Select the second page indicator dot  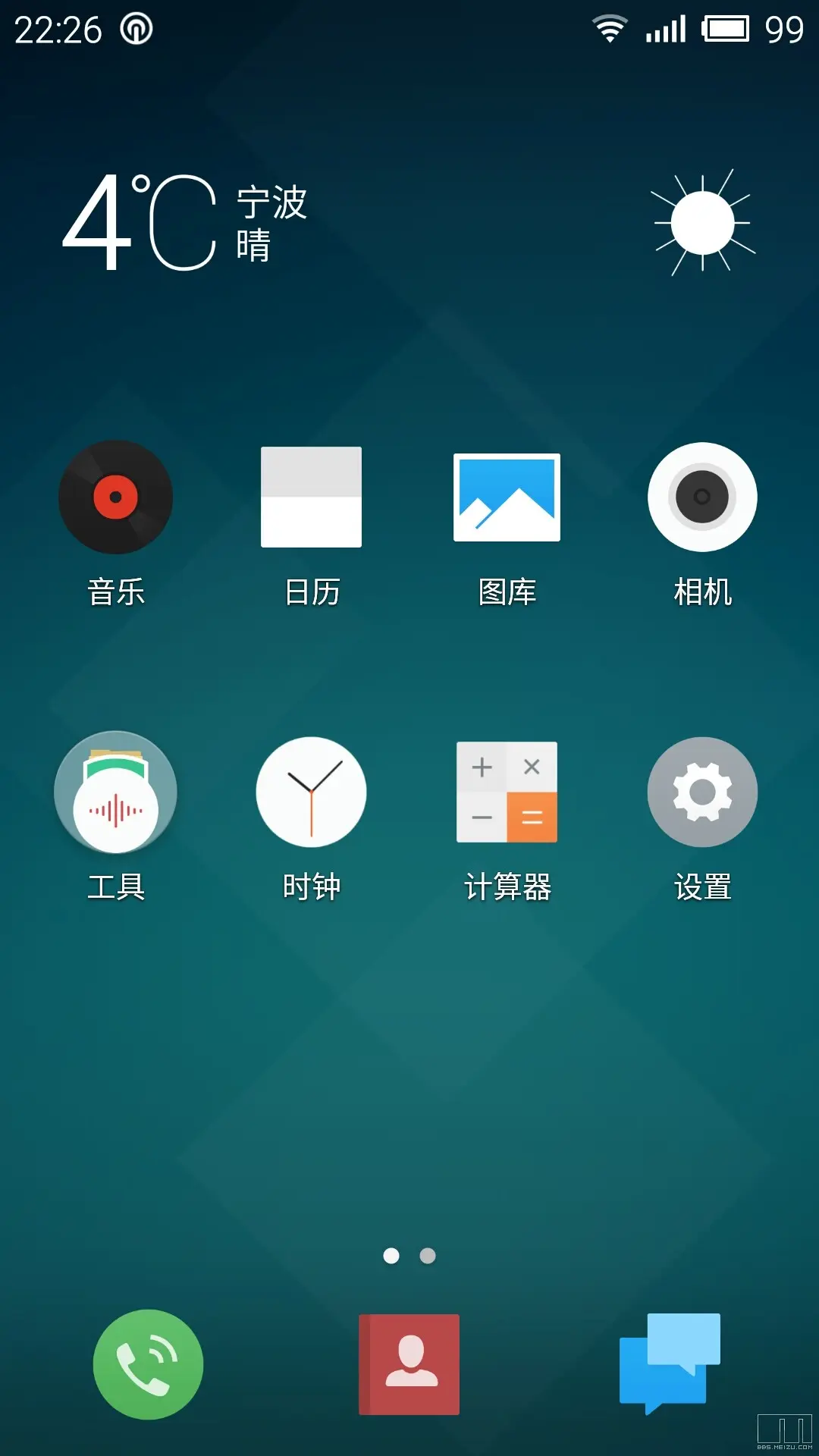coord(428,1256)
